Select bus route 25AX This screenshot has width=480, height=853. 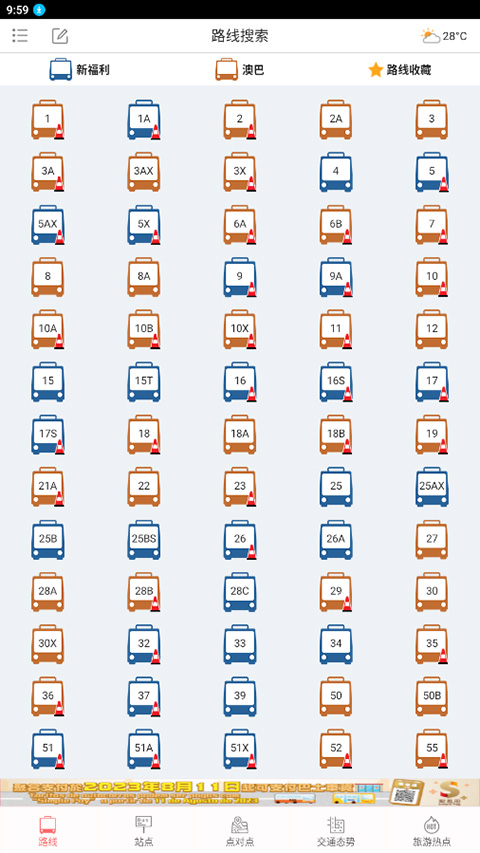pyautogui.click(x=432, y=486)
